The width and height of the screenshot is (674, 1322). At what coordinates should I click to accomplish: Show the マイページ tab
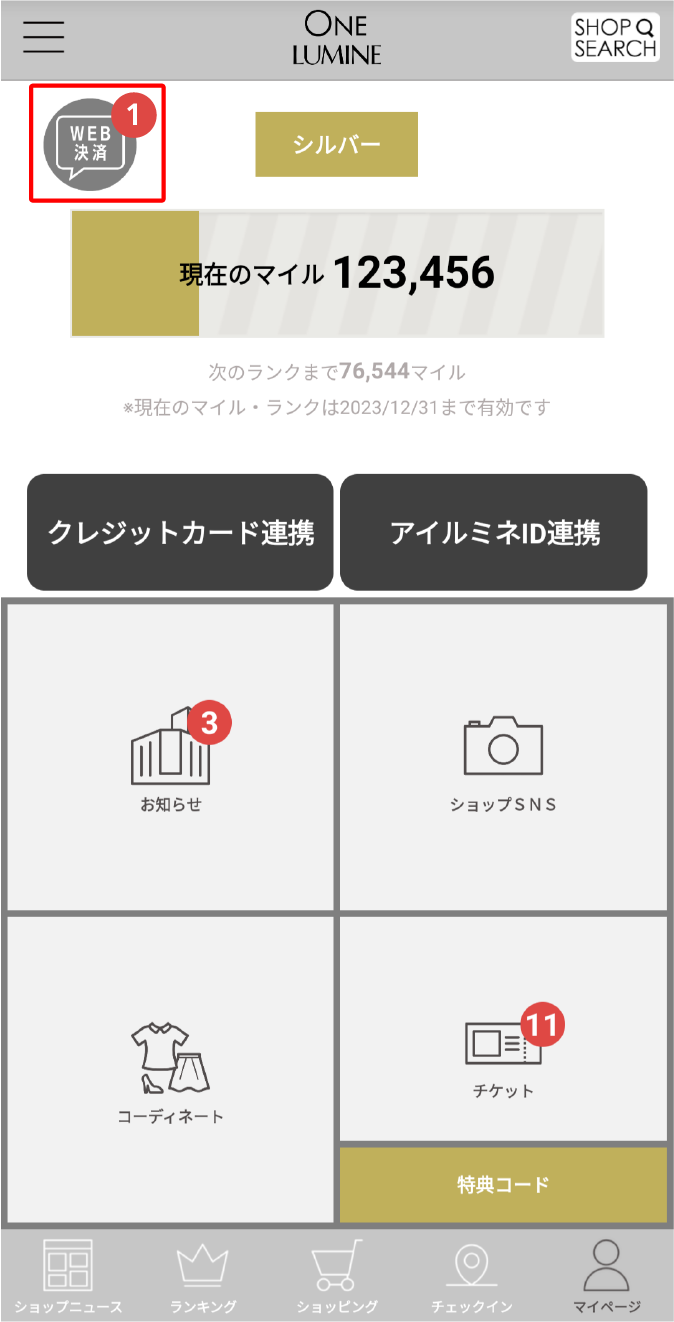607,1276
